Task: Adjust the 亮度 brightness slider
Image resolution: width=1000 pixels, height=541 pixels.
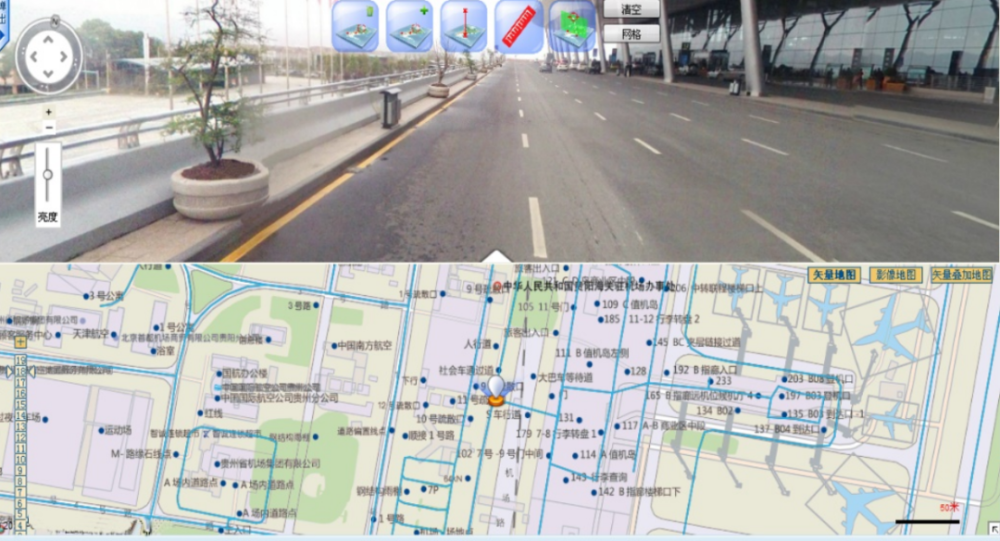Action: click(x=48, y=175)
